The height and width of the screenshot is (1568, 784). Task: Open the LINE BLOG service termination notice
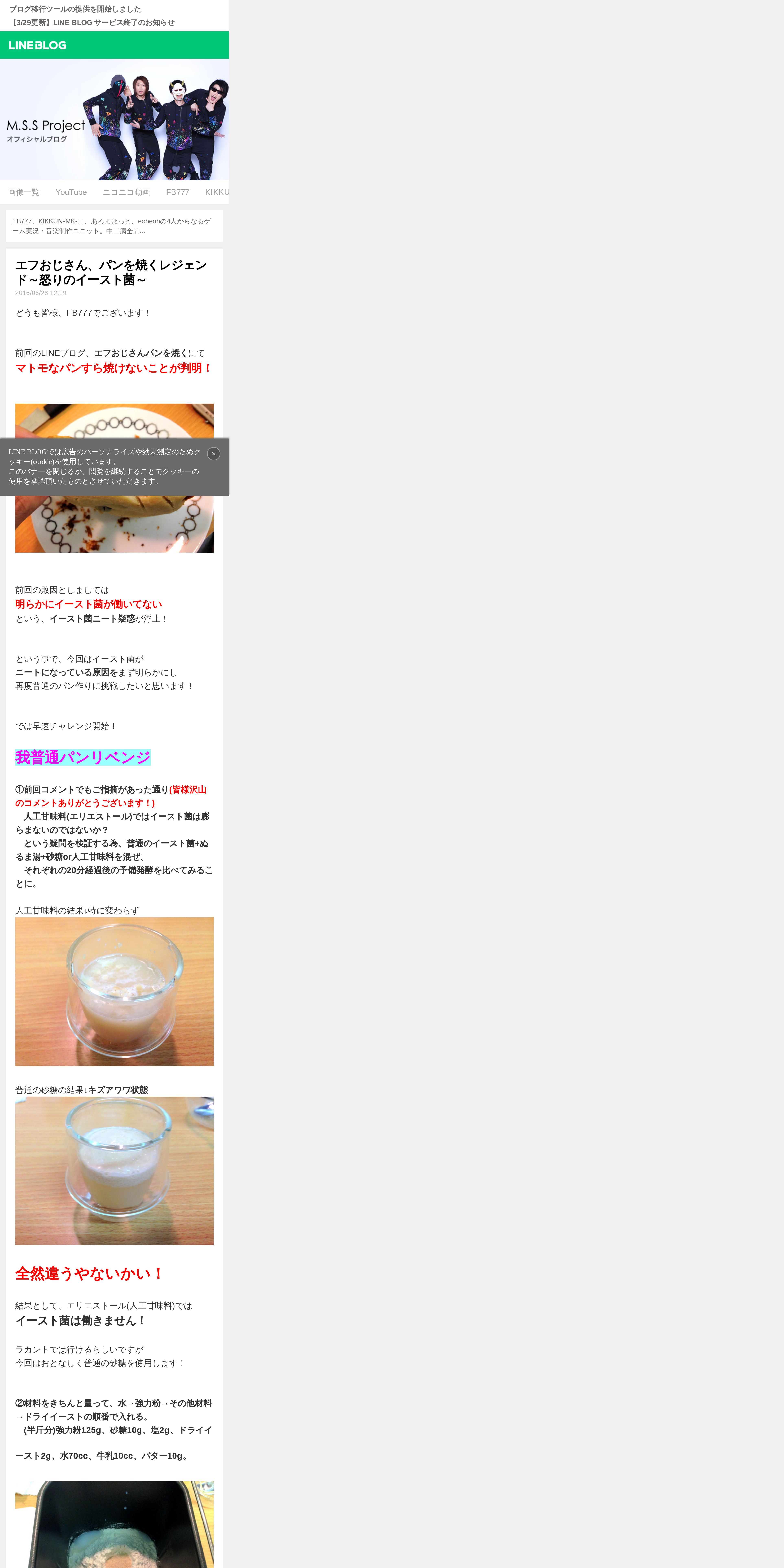(x=92, y=23)
